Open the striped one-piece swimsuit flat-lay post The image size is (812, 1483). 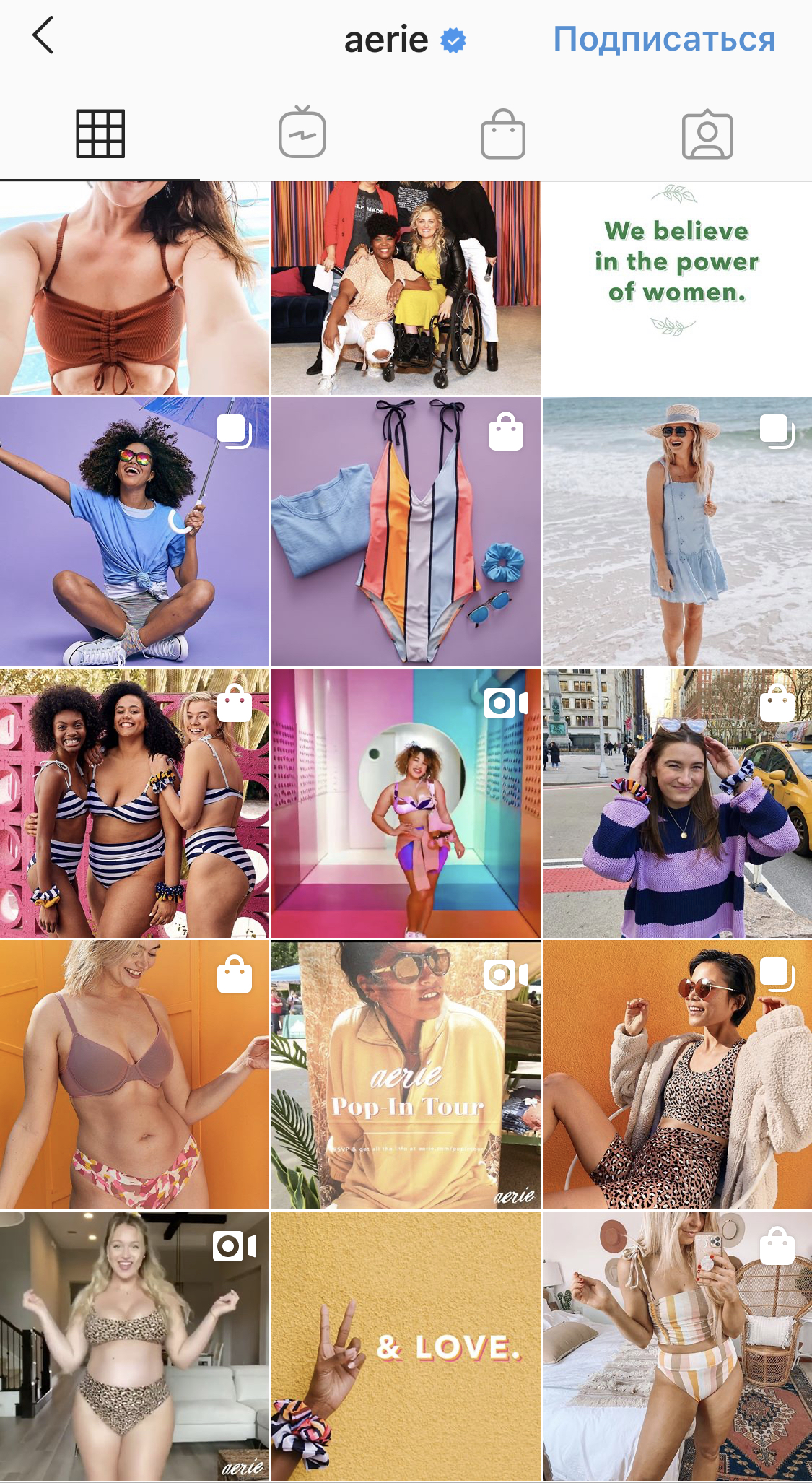(x=406, y=531)
